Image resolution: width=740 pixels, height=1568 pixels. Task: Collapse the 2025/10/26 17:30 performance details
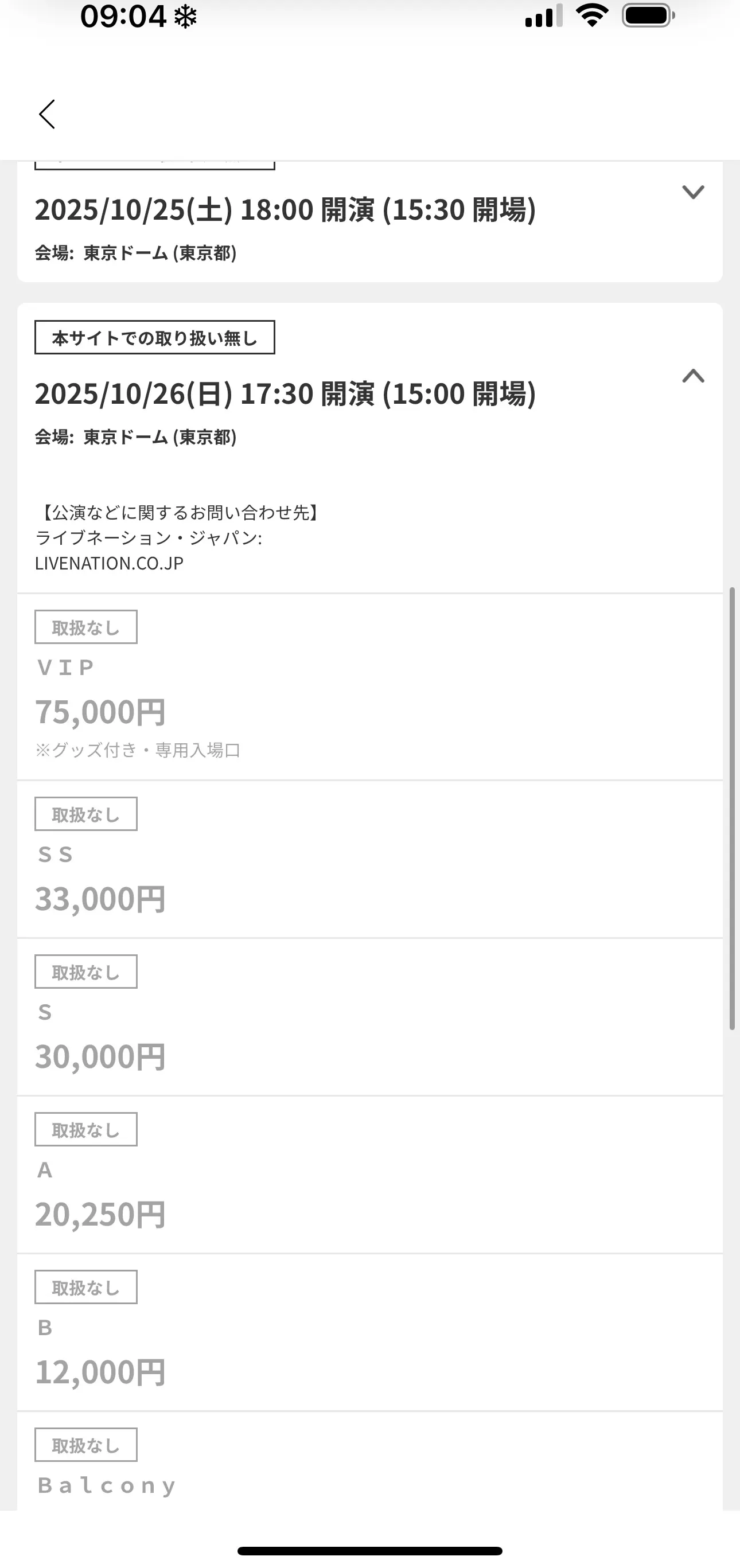click(x=692, y=376)
